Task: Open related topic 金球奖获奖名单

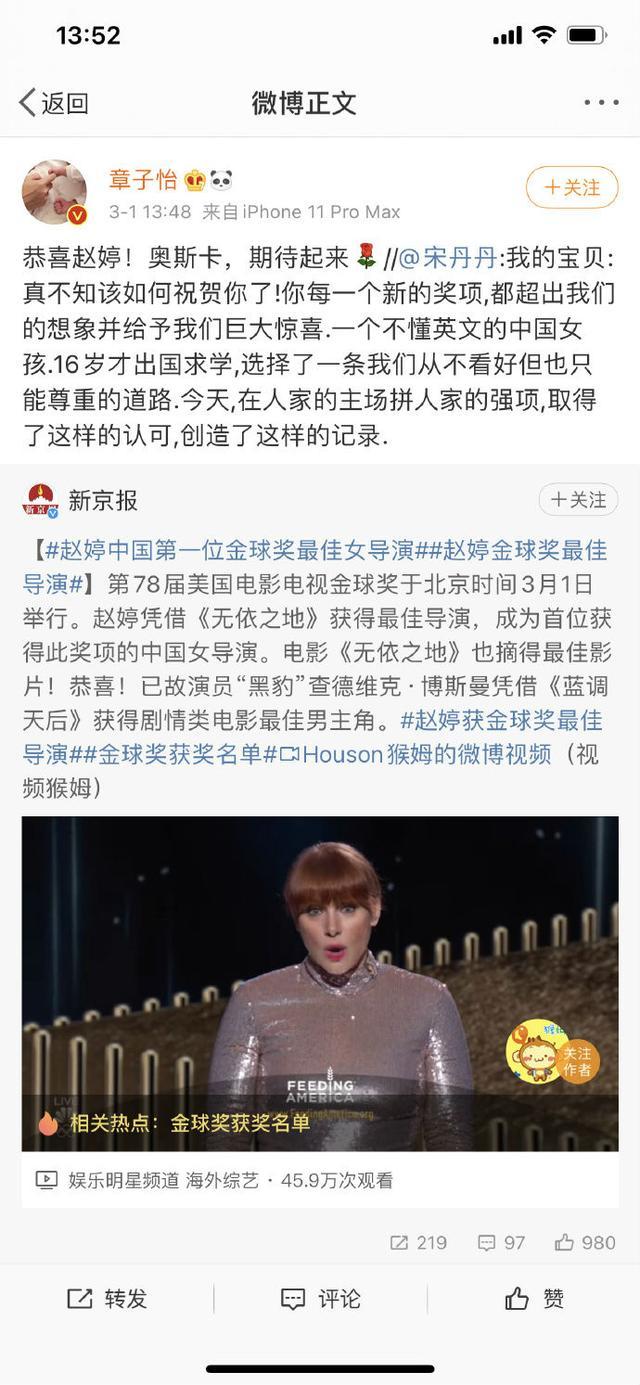Action: [x=239, y=1123]
